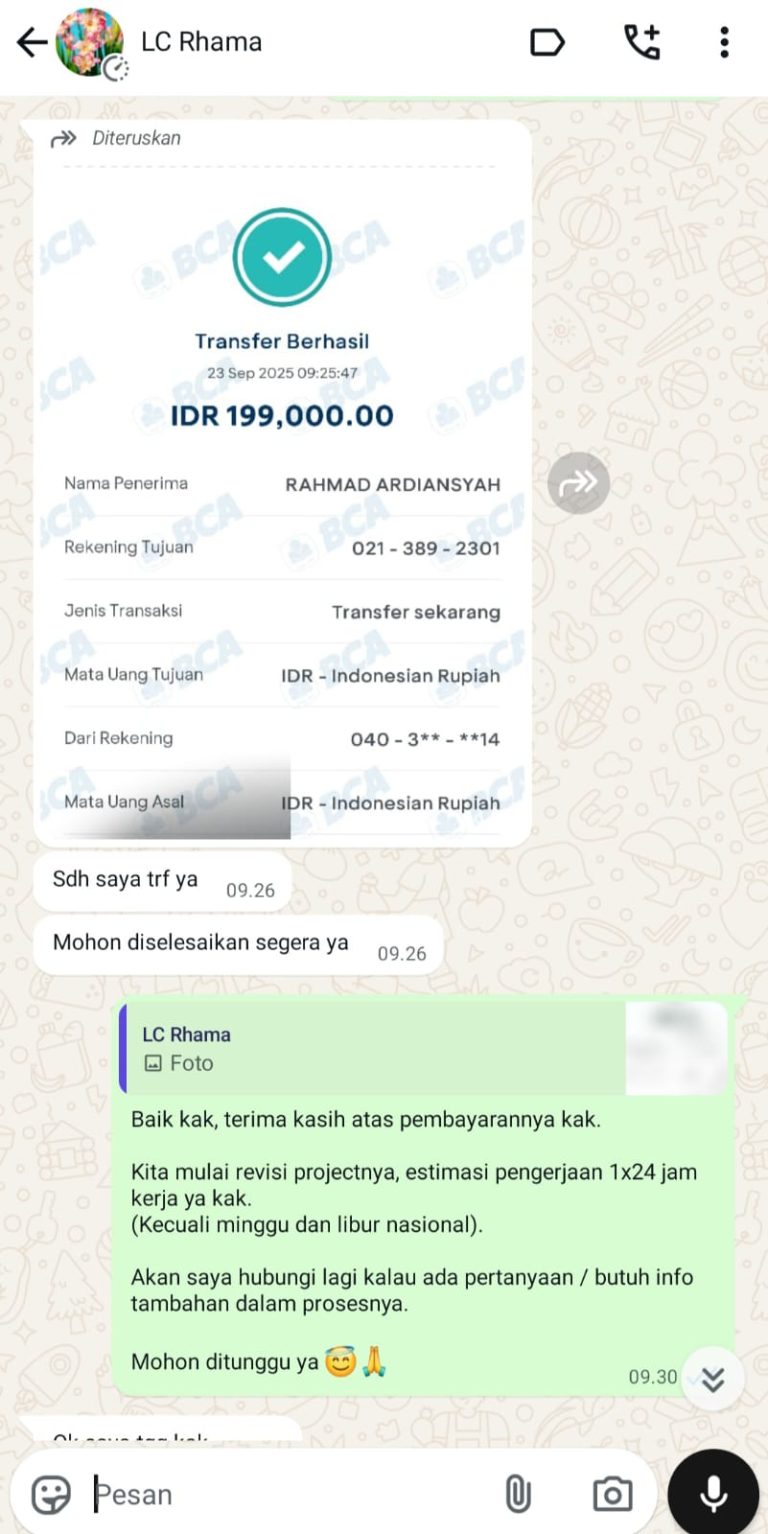Image resolution: width=768 pixels, height=1534 pixels.
Task: Jump to latest messages with down arrows
Action: pos(712,1379)
